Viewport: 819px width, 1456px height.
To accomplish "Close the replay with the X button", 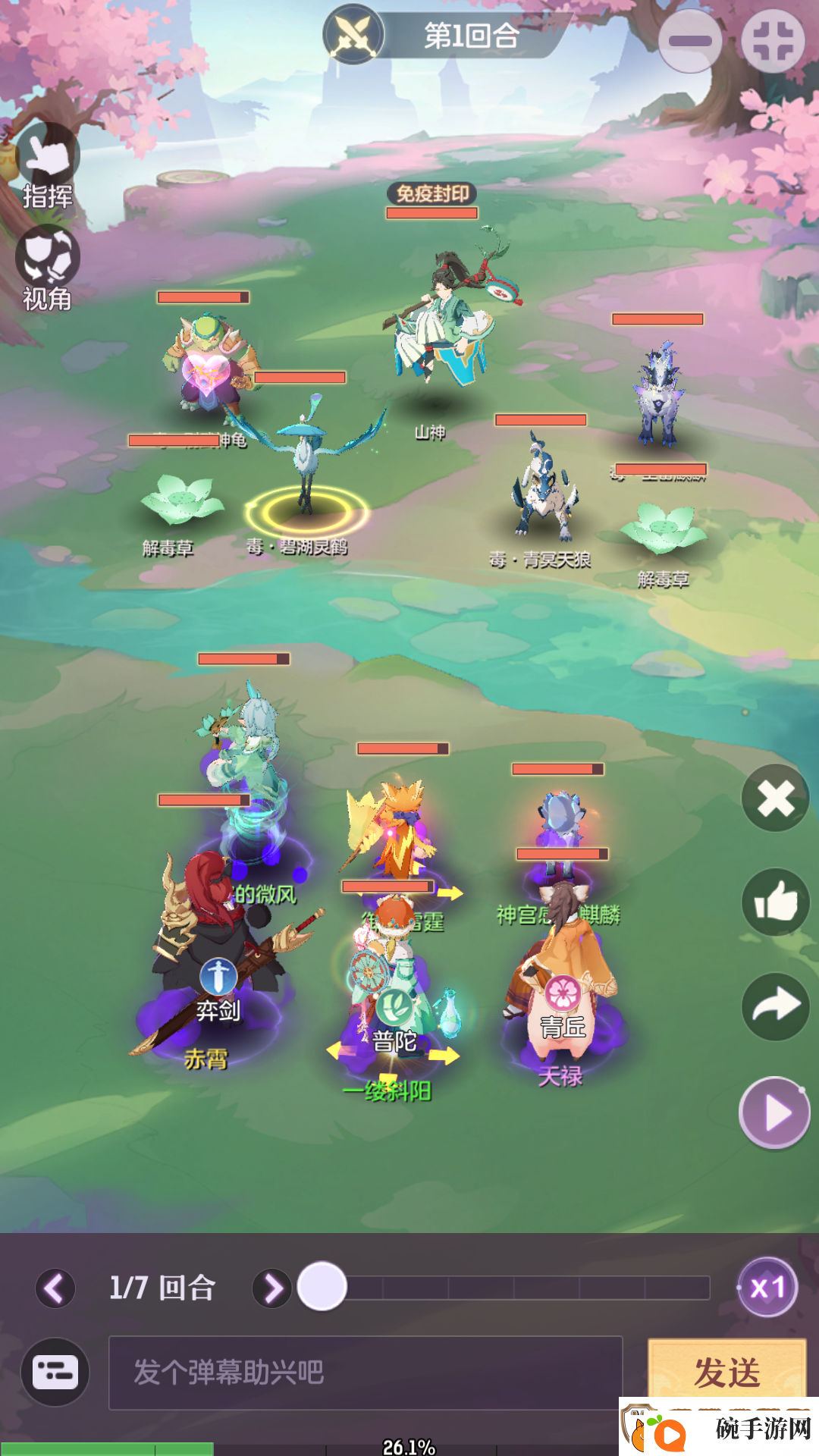I will [x=775, y=799].
